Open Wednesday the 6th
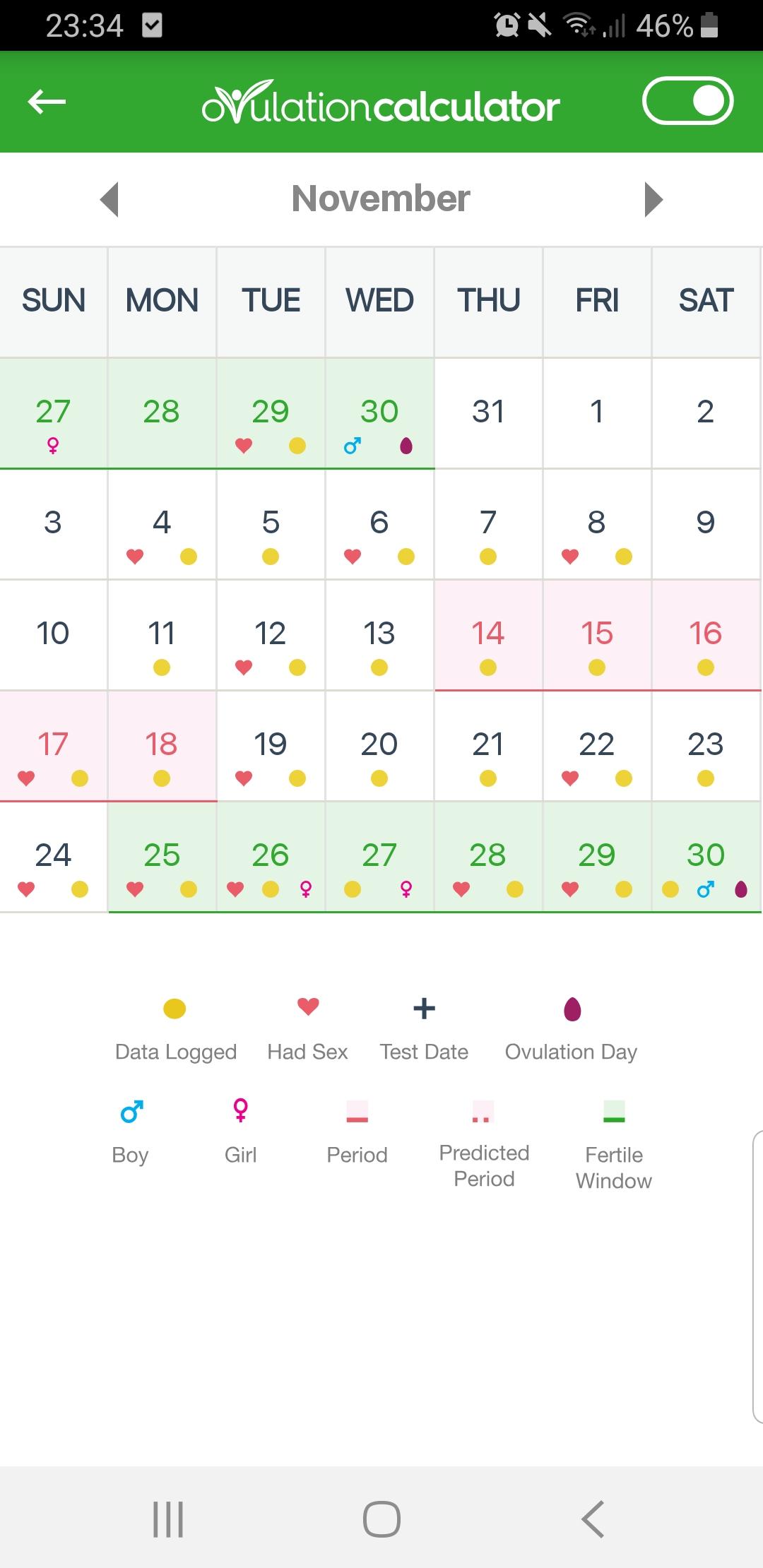763x1568 pixels. tap(379, 524)
